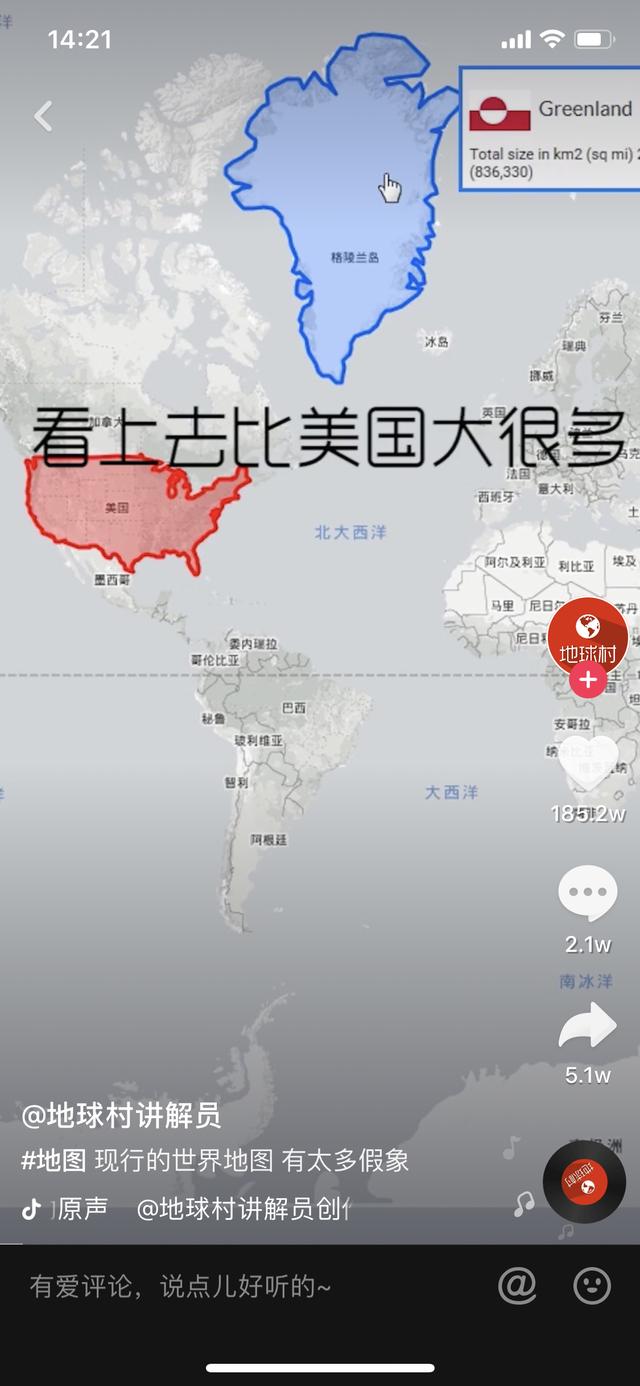Open the @地球村讲解员 profile name

[121, 1116]
